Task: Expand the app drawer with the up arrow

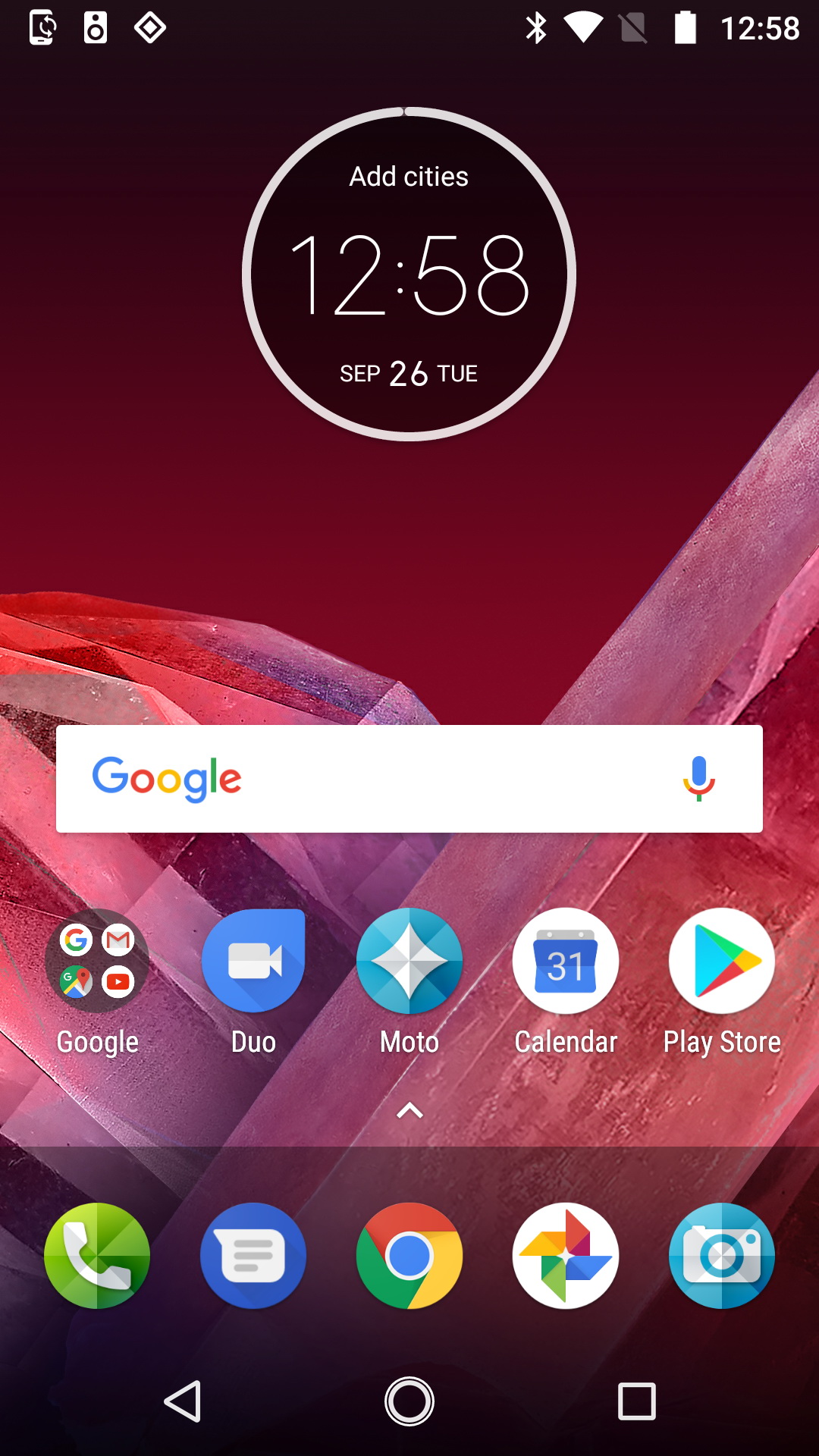Action: [x=409, y=1111]
